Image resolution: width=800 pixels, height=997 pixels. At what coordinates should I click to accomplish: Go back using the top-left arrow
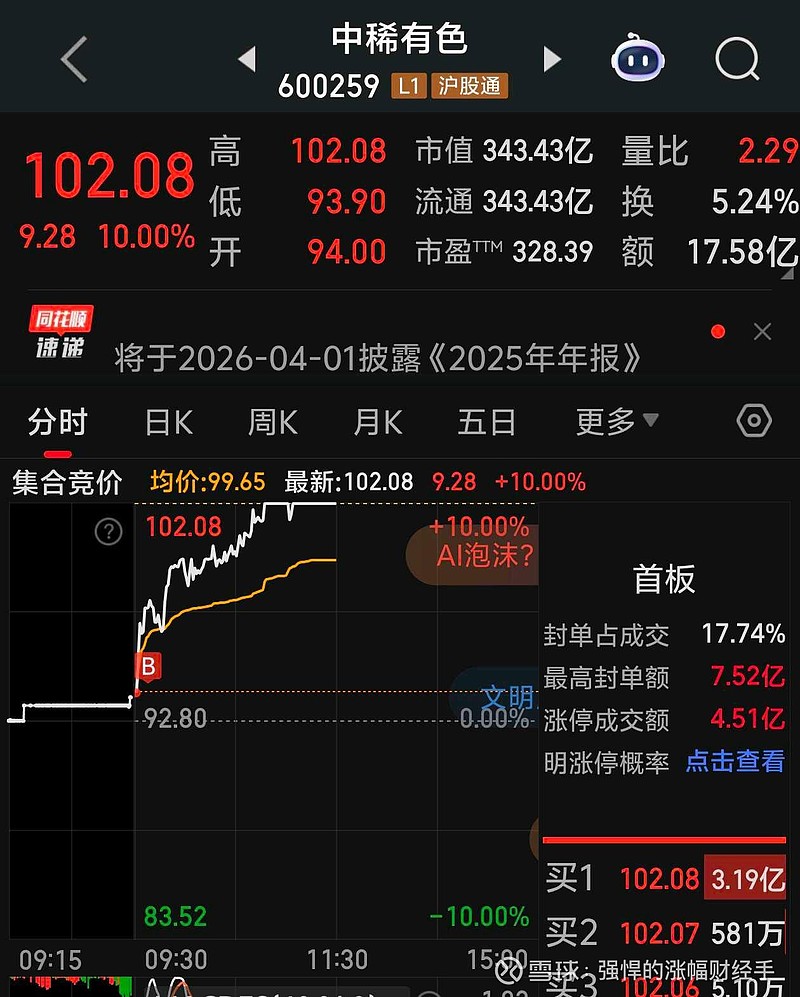(72, 59)
